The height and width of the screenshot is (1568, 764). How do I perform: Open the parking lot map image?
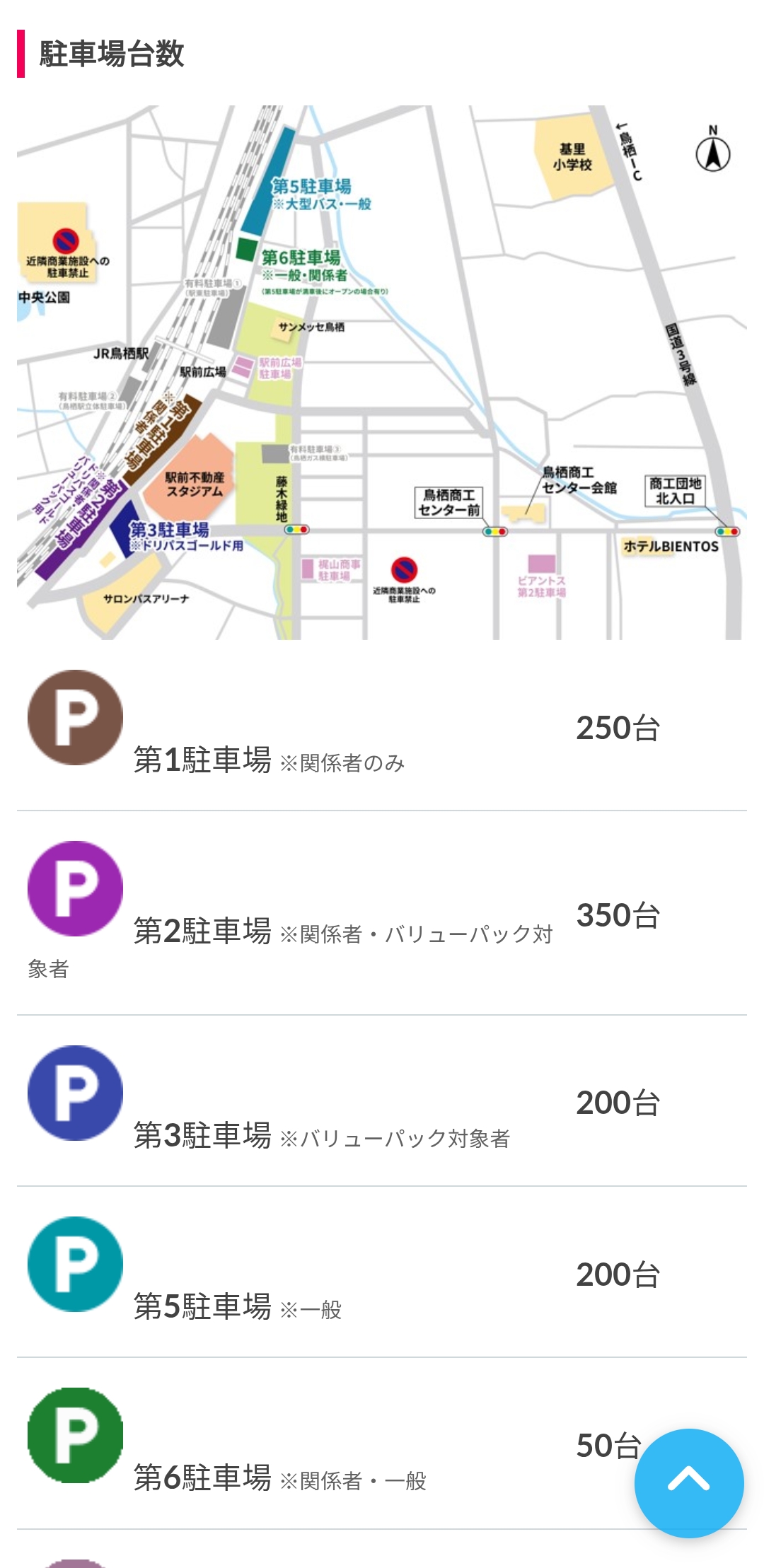pyautogui.click(x=382, y=373)
